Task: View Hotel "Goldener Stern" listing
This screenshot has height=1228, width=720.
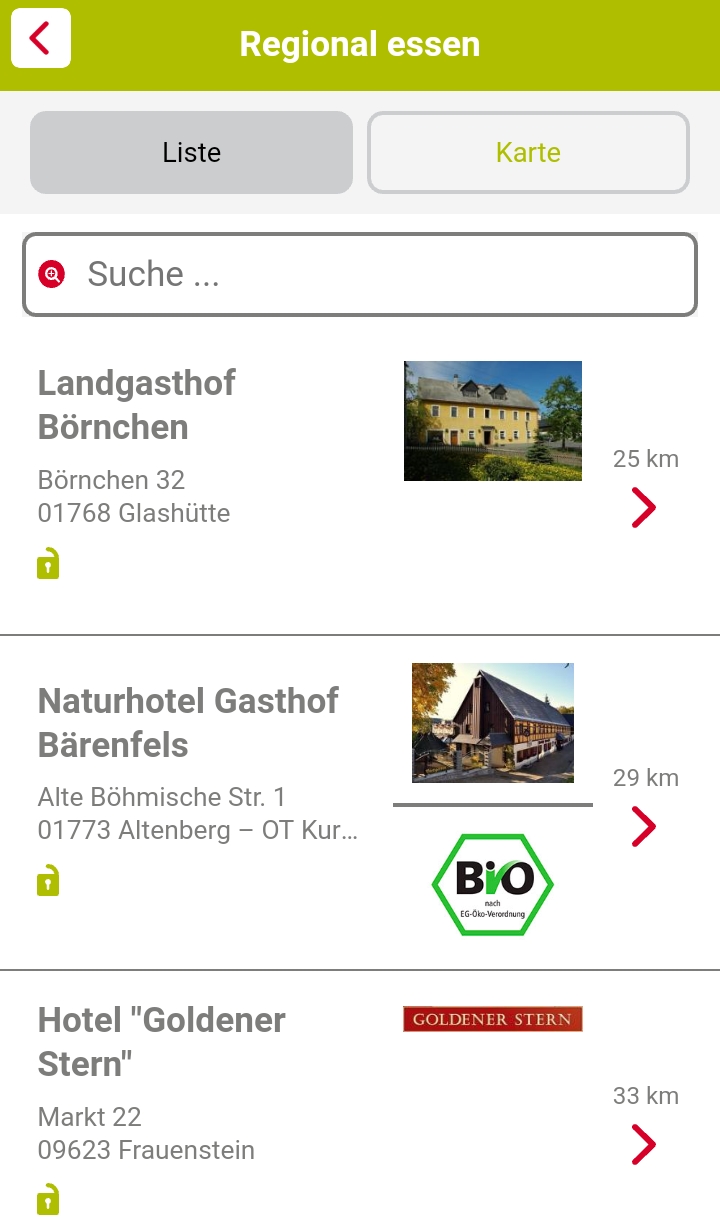Action: [643, 1144]
